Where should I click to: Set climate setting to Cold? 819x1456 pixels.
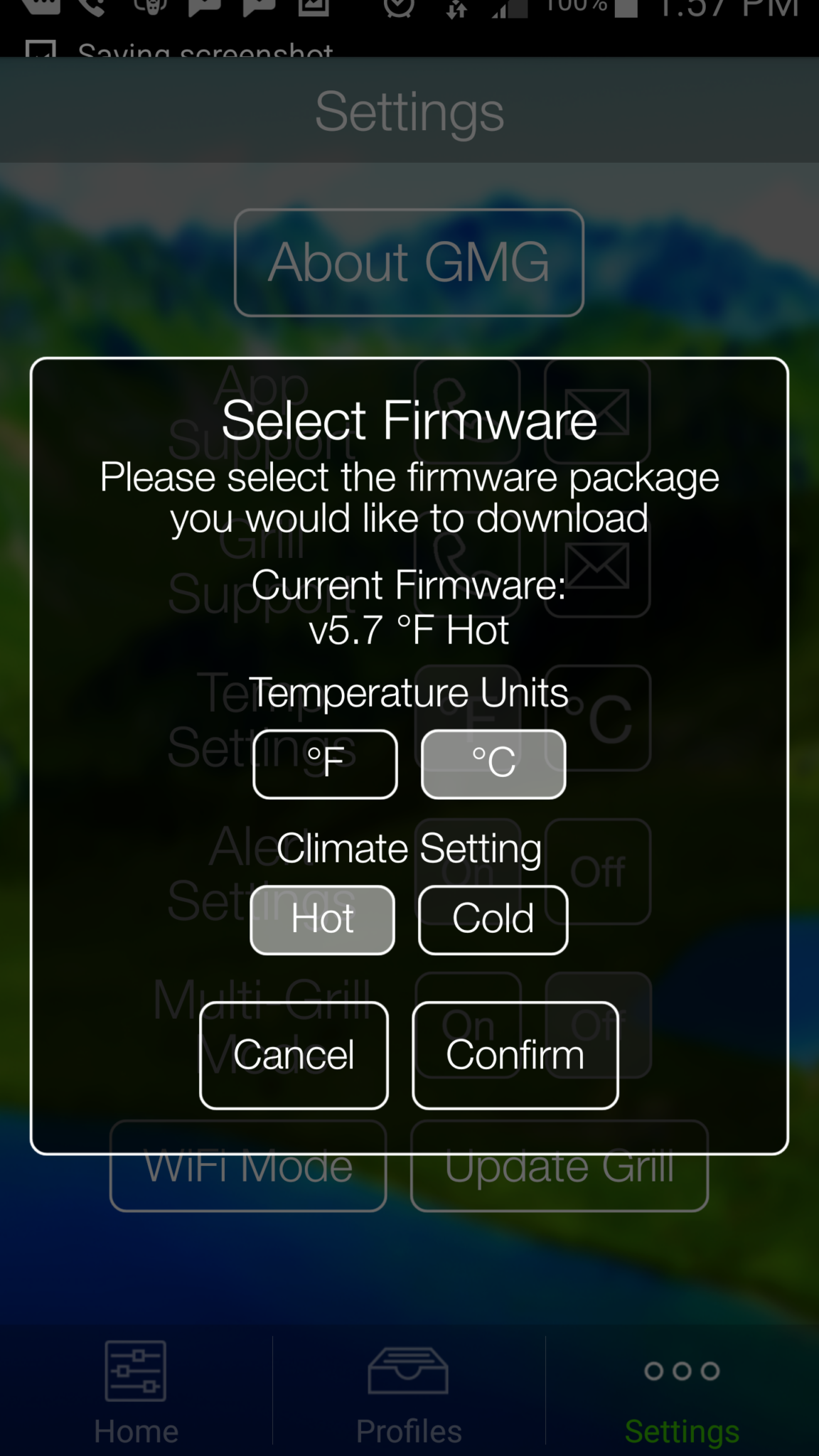pos(493,919)
